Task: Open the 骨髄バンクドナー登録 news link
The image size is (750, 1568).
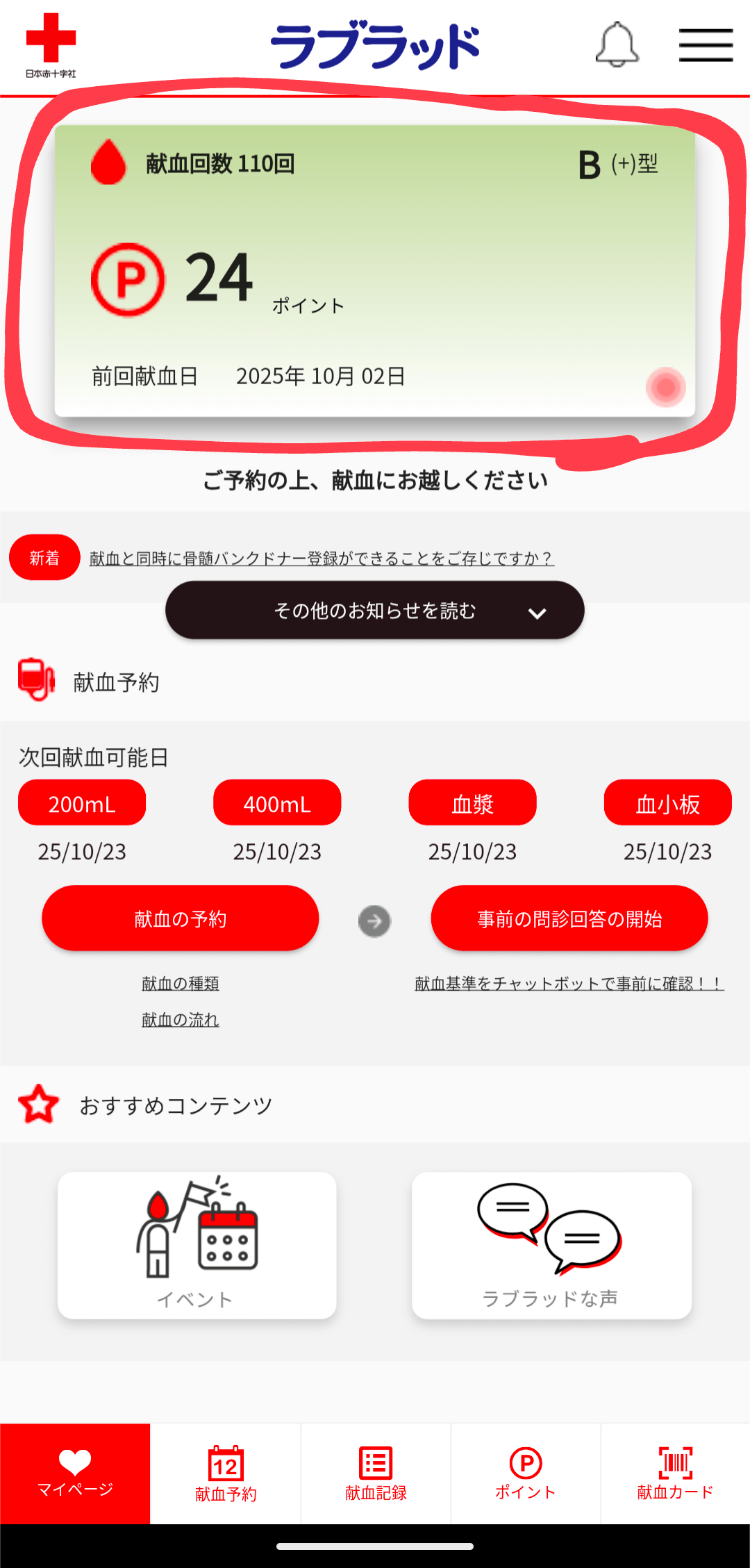Action: point(321,559)
